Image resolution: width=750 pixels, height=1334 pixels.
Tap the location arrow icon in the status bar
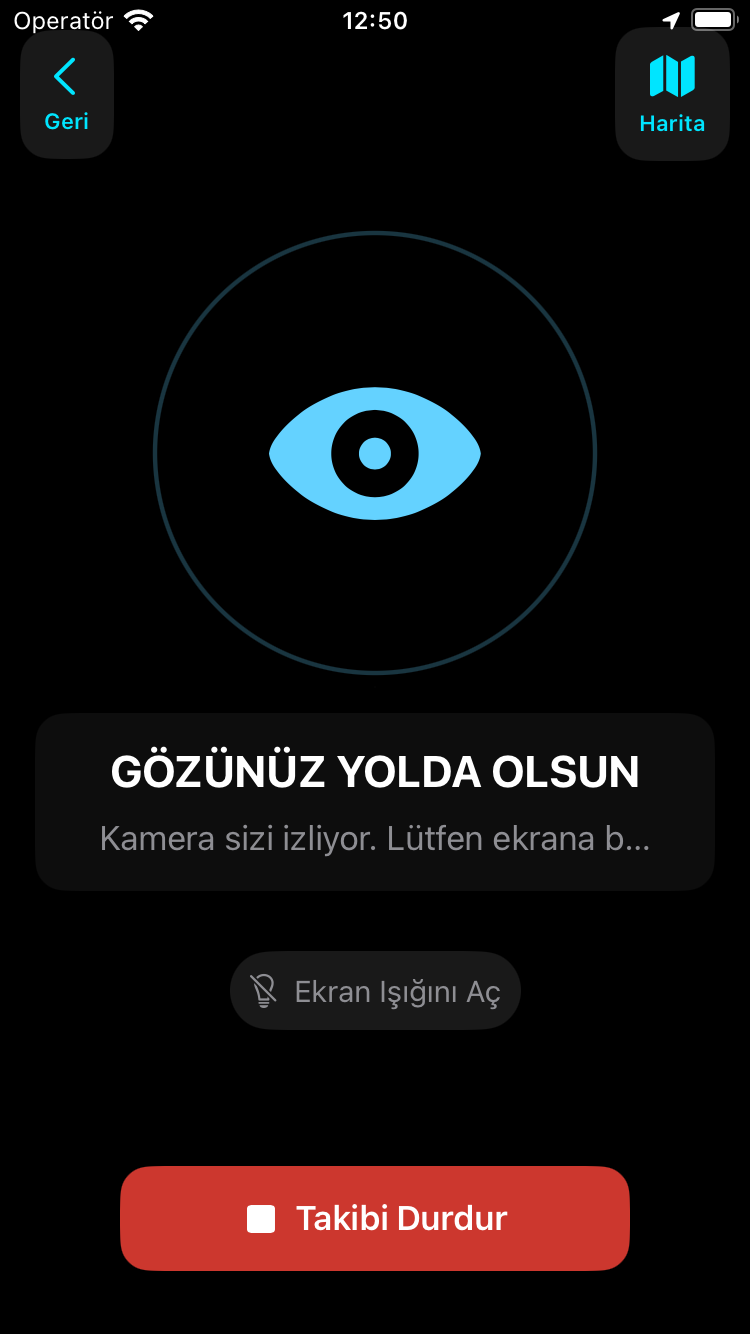(x=672, y=18)
